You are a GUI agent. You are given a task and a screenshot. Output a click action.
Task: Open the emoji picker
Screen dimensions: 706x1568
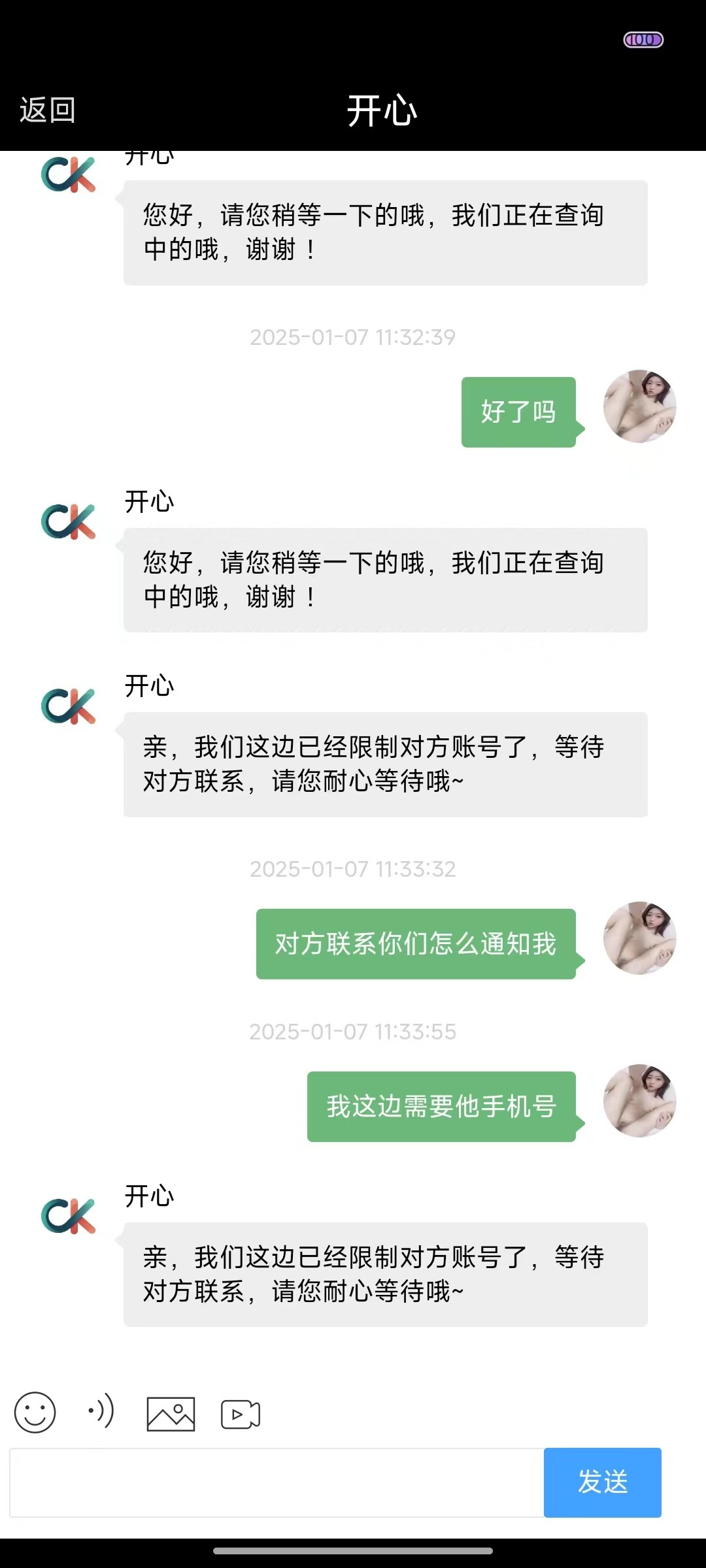coord(35,1412)
